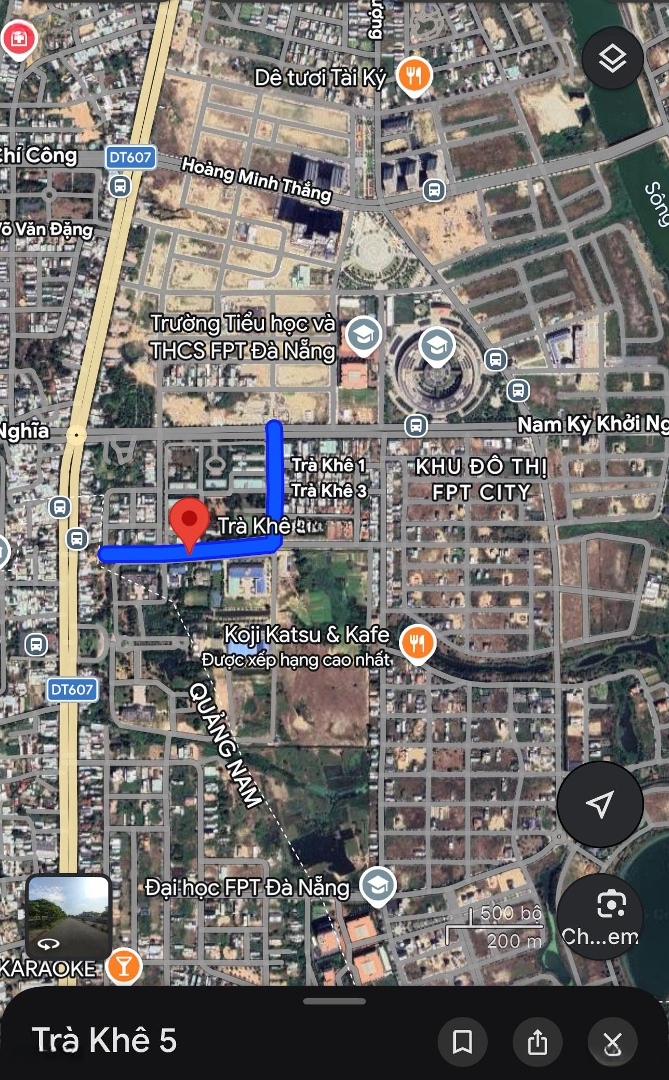This screenshot has width=669, height=1080.
Task: Close the Trà Khê 5 place panel
Action: tap(613, 1042)
